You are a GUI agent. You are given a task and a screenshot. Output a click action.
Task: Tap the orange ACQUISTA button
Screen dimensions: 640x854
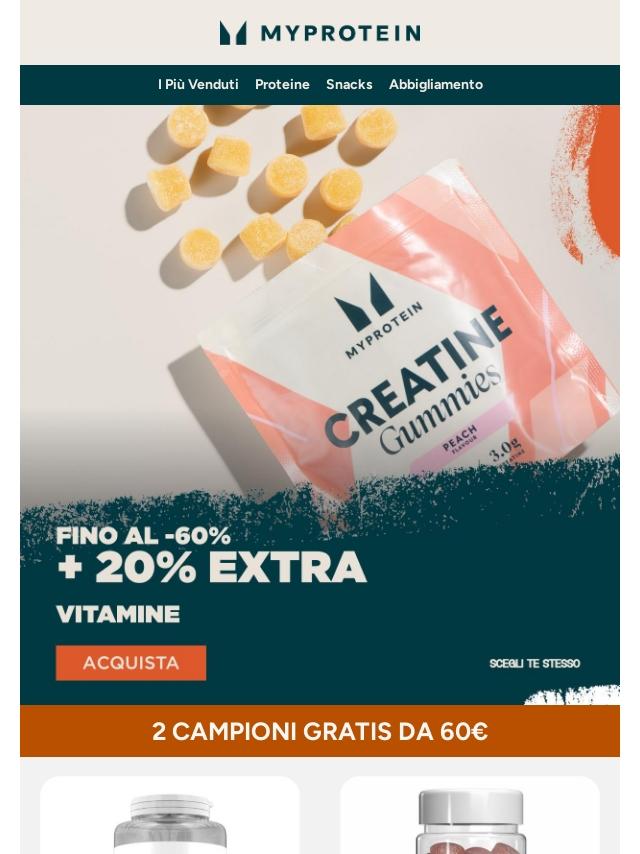(x=131, y=663)
